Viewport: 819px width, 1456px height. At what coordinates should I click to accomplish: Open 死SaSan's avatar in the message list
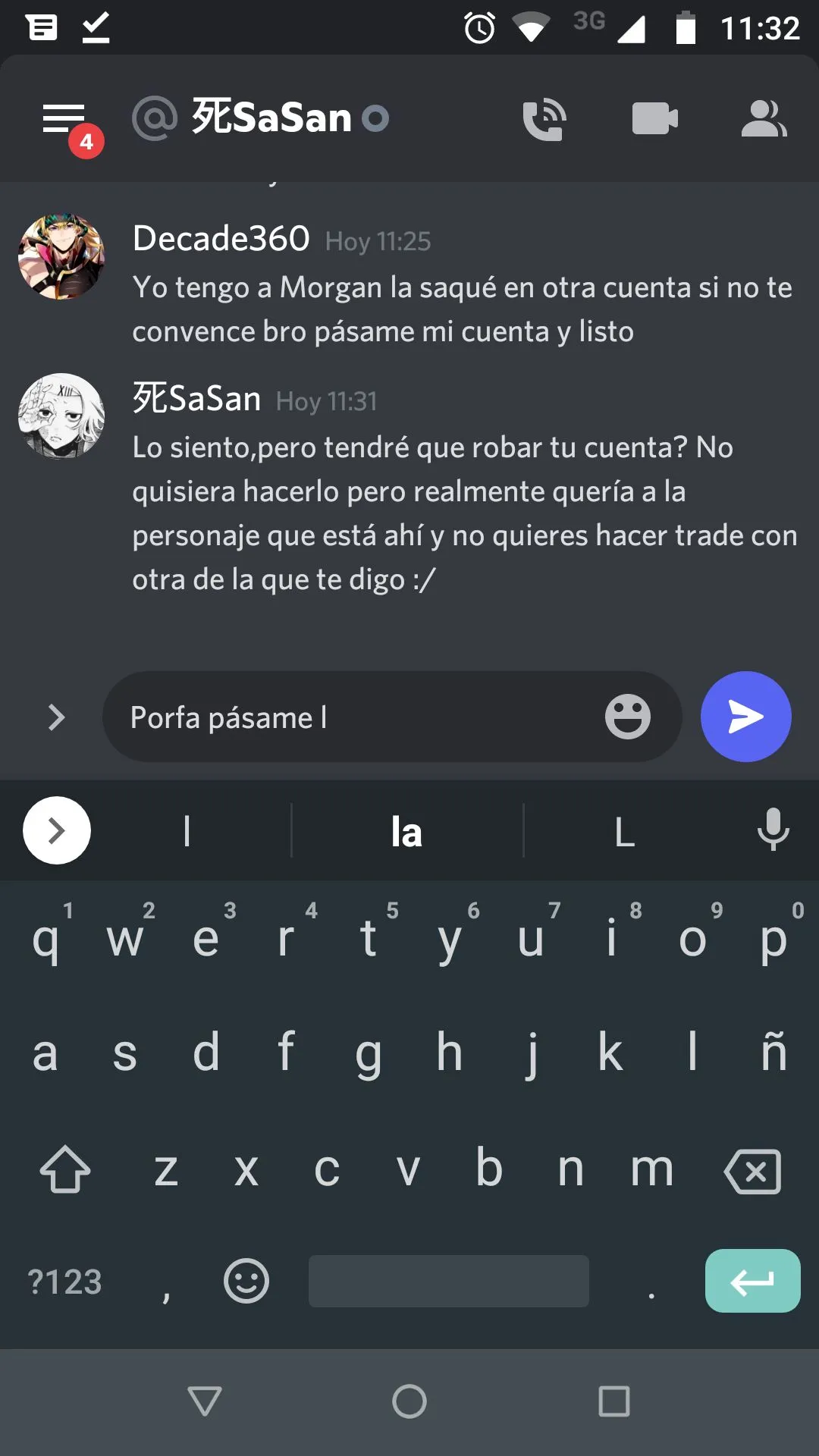point(61,416)
